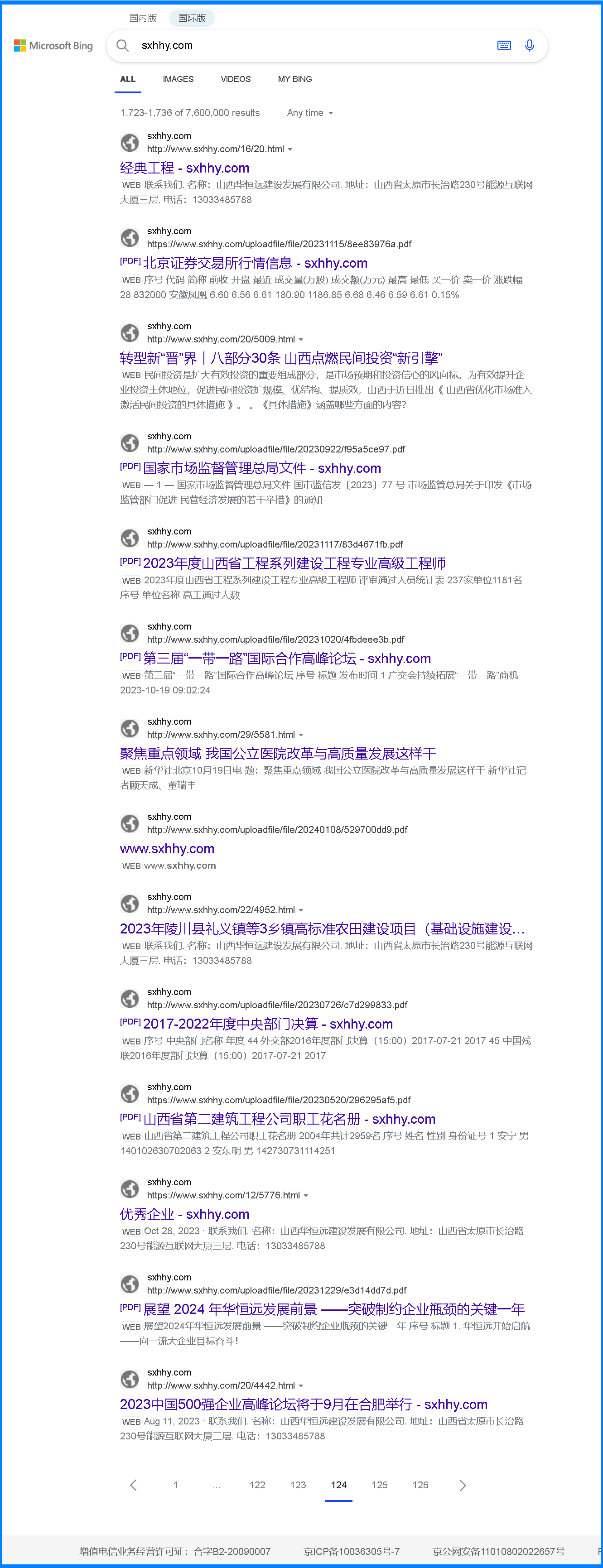This screenshot has height=1568, width=603.
Task: Switch to the IMAGES tab
Action: click(x=178, y=79)
